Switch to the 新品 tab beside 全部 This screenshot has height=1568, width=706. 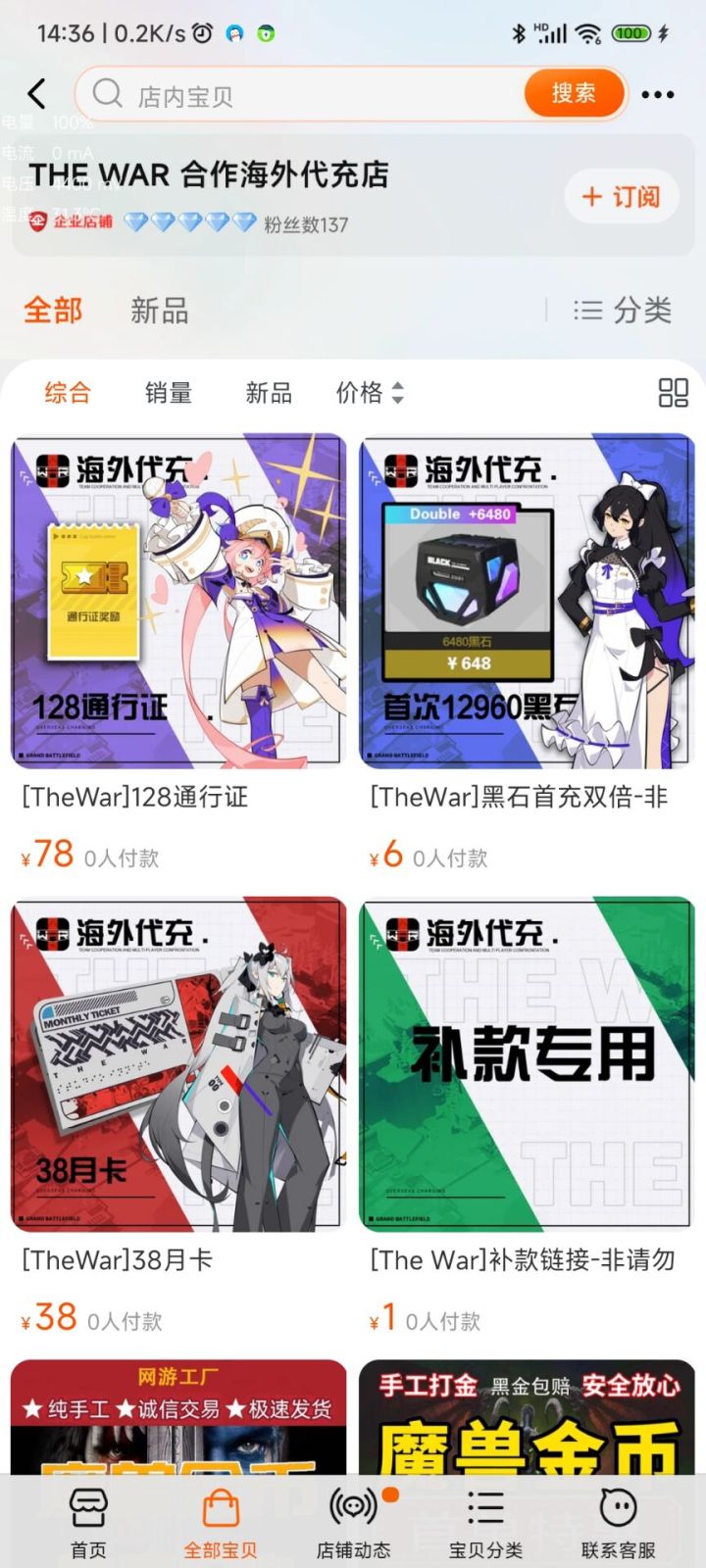[159, 311]
